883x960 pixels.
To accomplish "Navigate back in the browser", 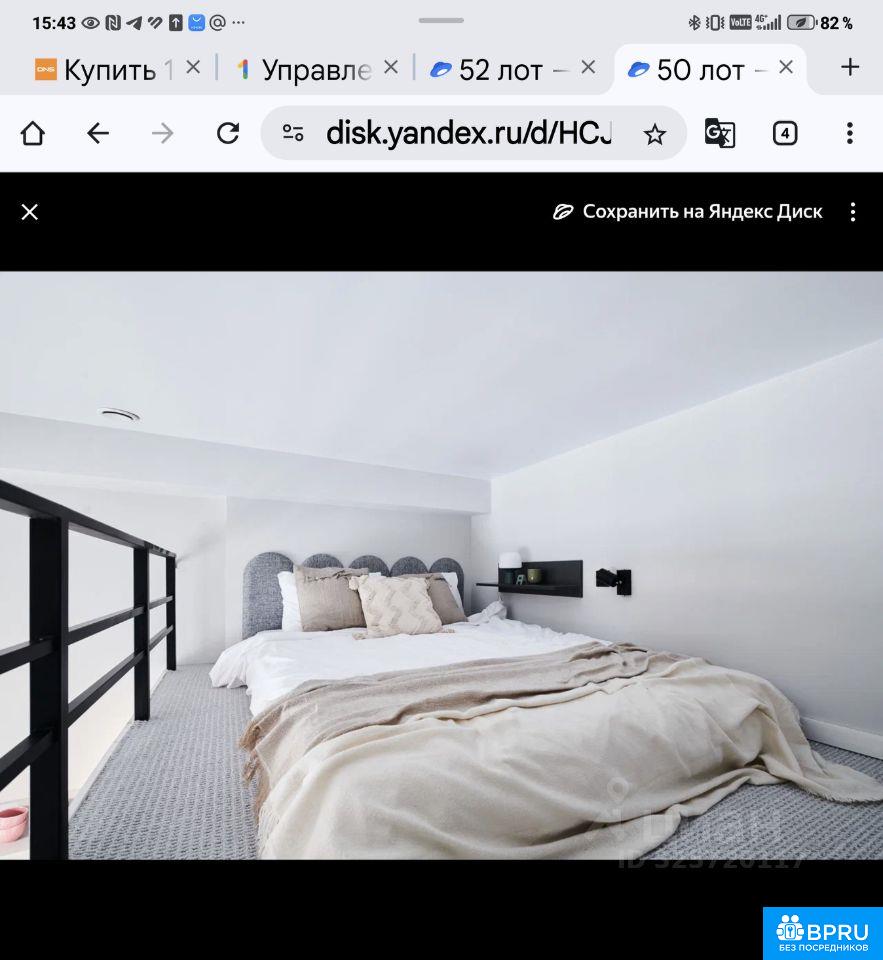I will coord(98,133).
